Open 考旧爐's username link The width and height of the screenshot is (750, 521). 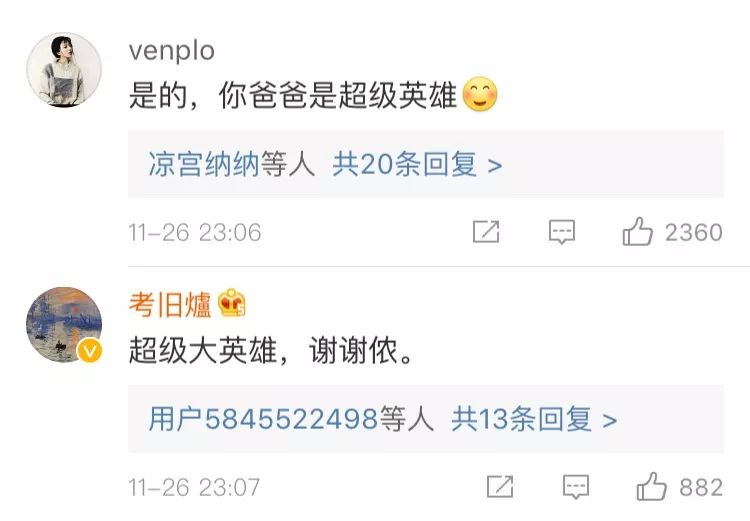pos(170,305)
